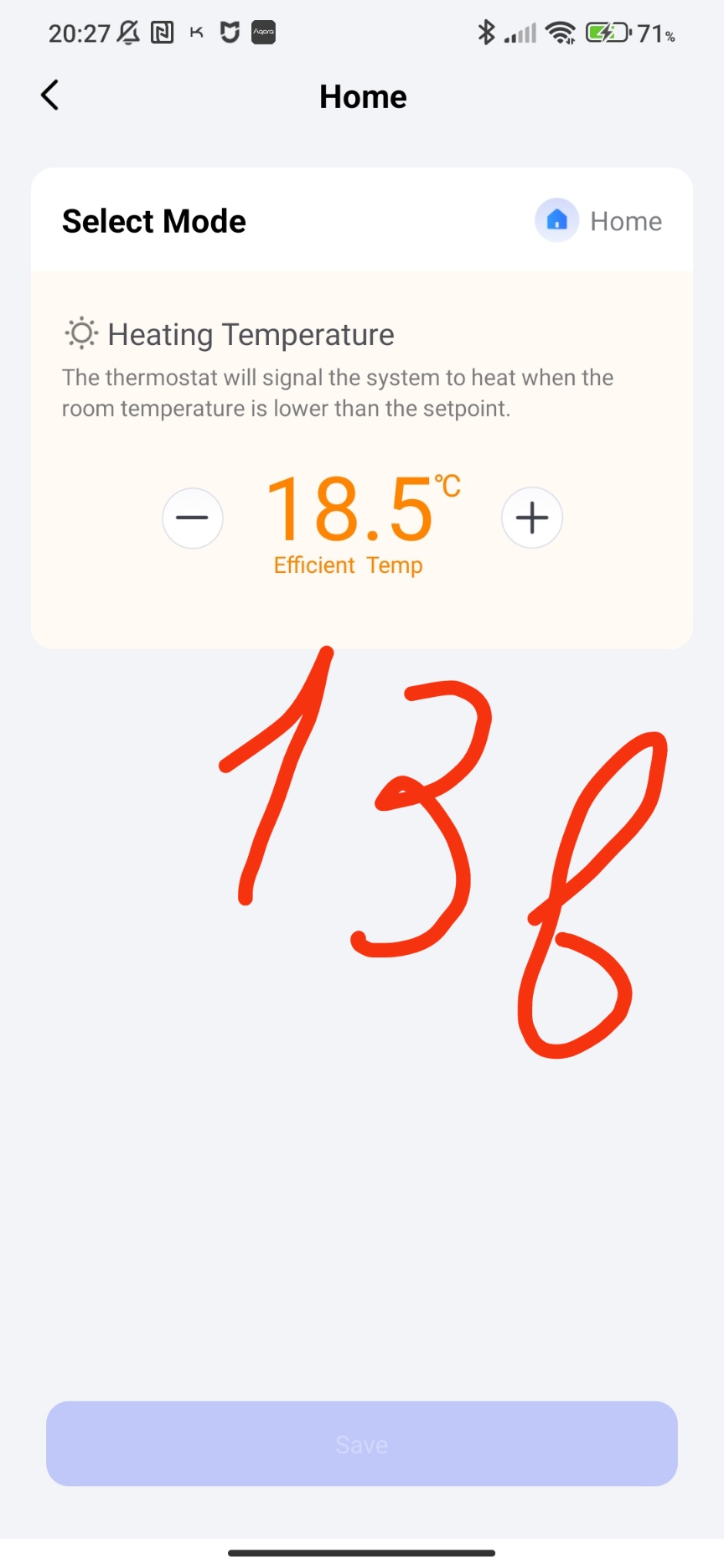This screenshot has width=724, height=1568.
Task: Save the heating temperature setting
Action: 362,1444
